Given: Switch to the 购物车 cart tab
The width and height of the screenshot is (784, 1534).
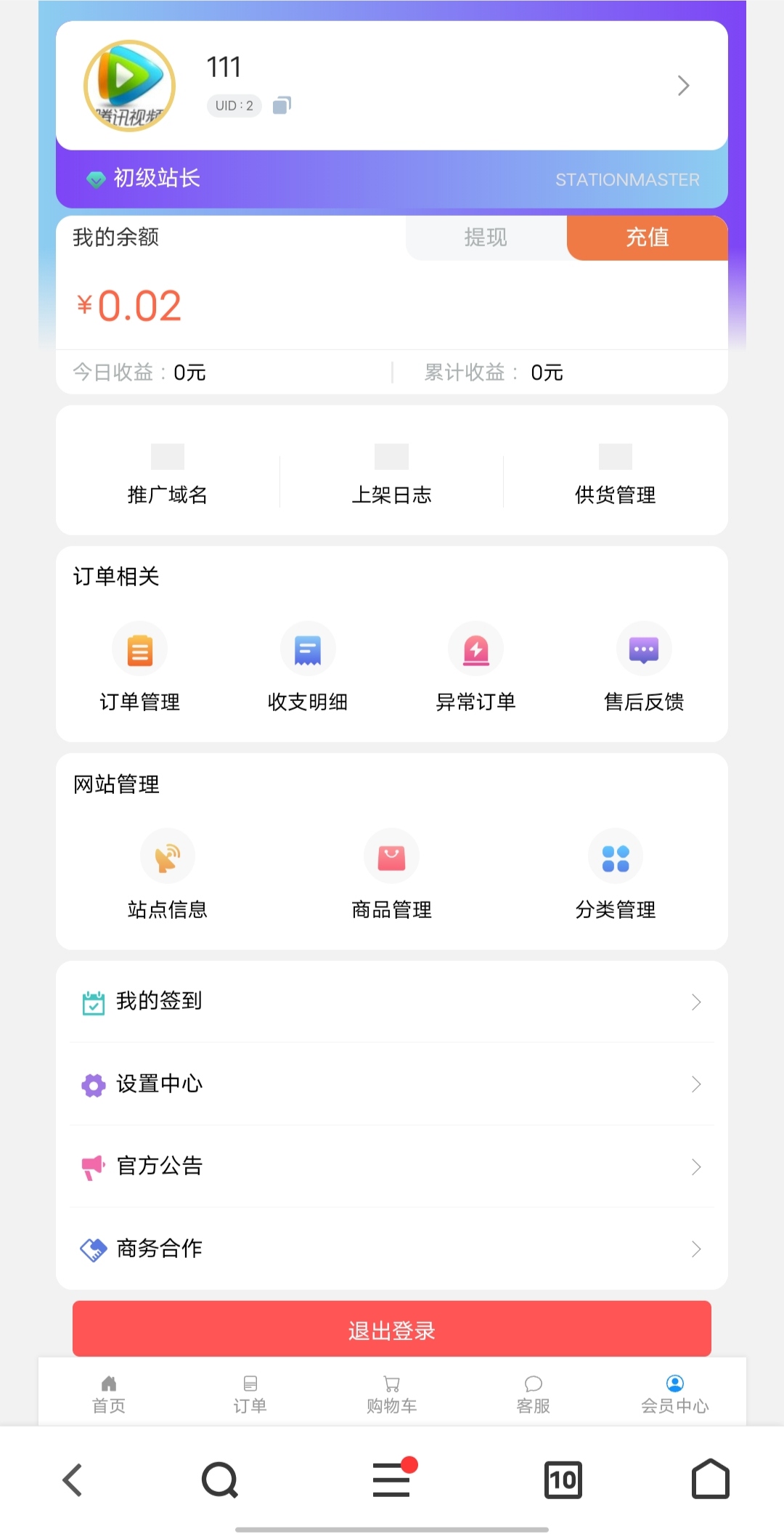Looking at the screenshot, I should tap(391, 1395).
